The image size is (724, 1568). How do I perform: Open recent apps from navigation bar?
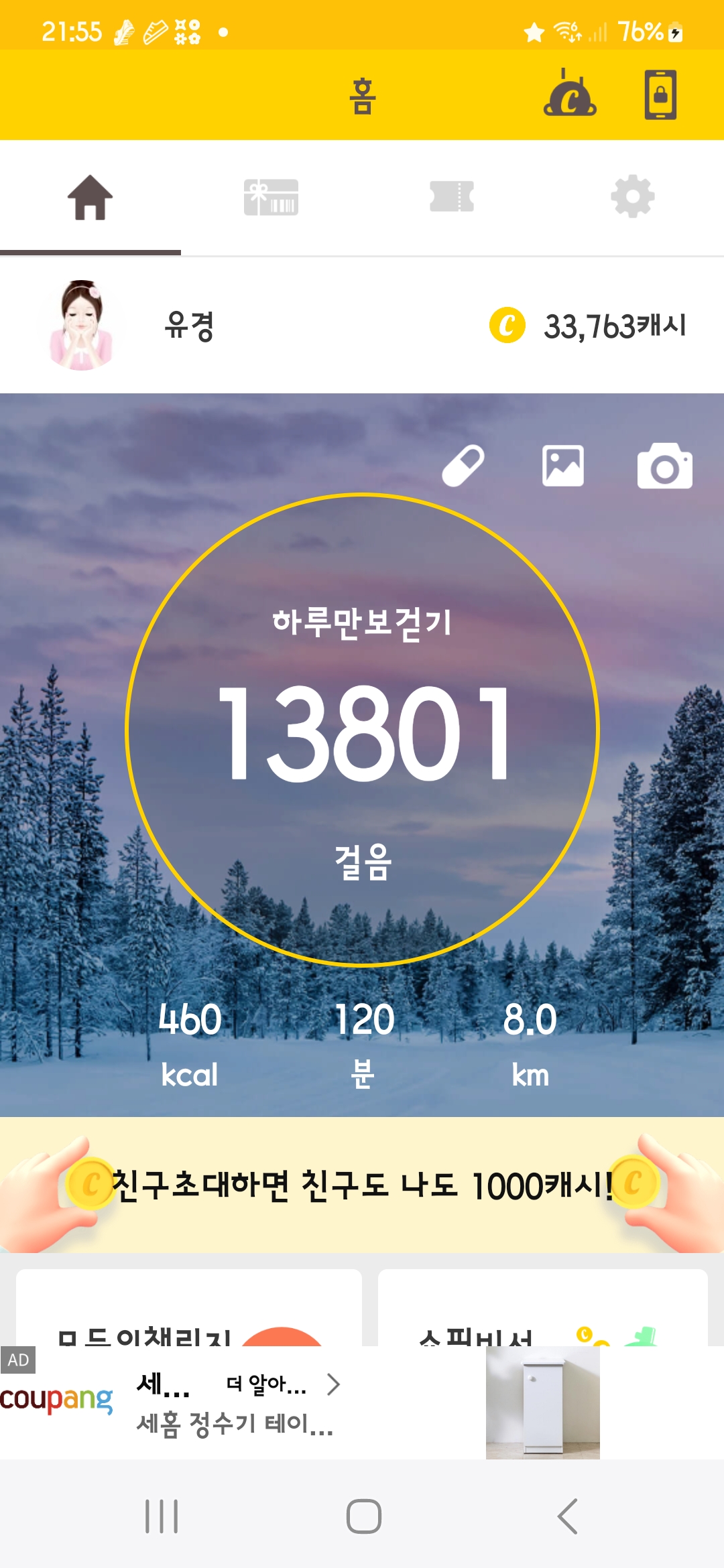pos(162,1516)
